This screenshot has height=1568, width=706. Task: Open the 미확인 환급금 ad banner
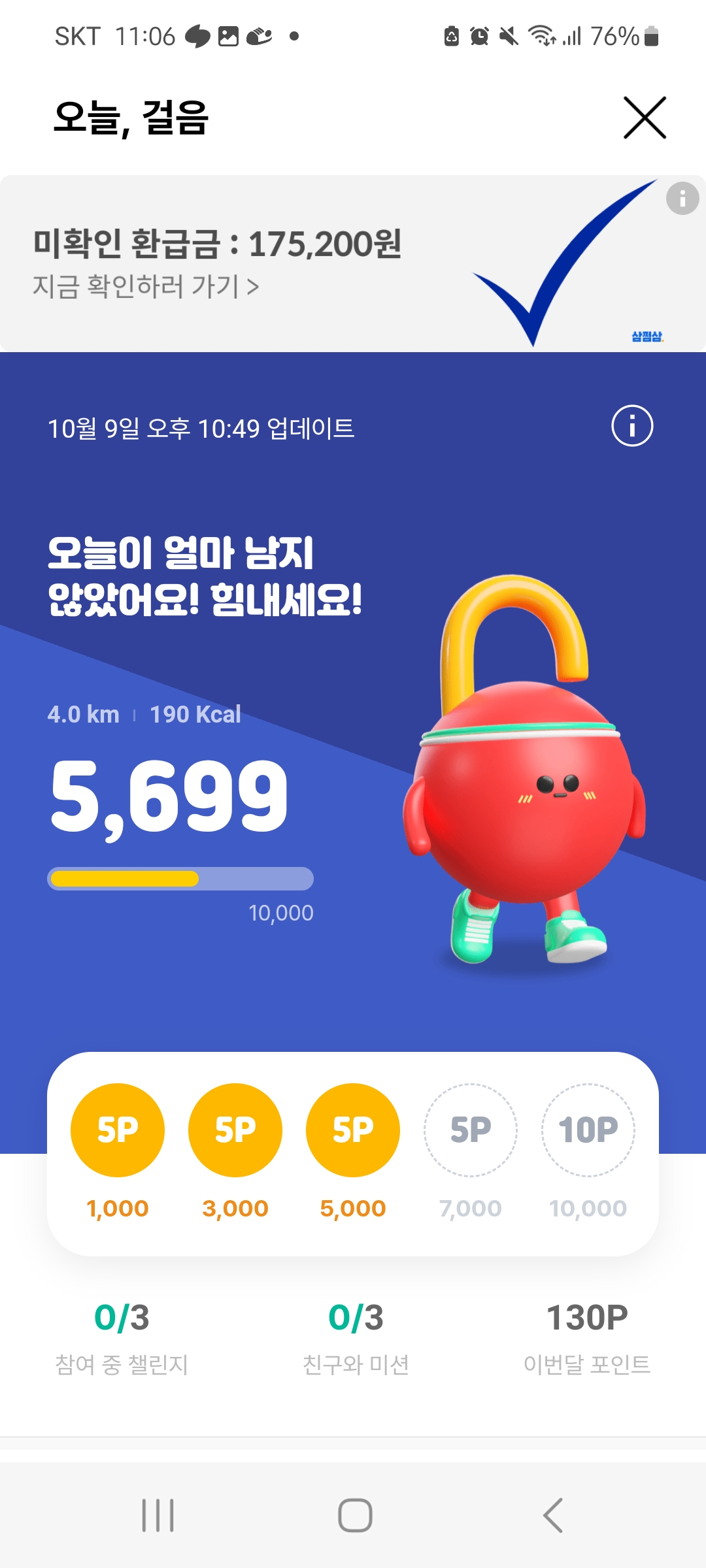coord(353,263)
